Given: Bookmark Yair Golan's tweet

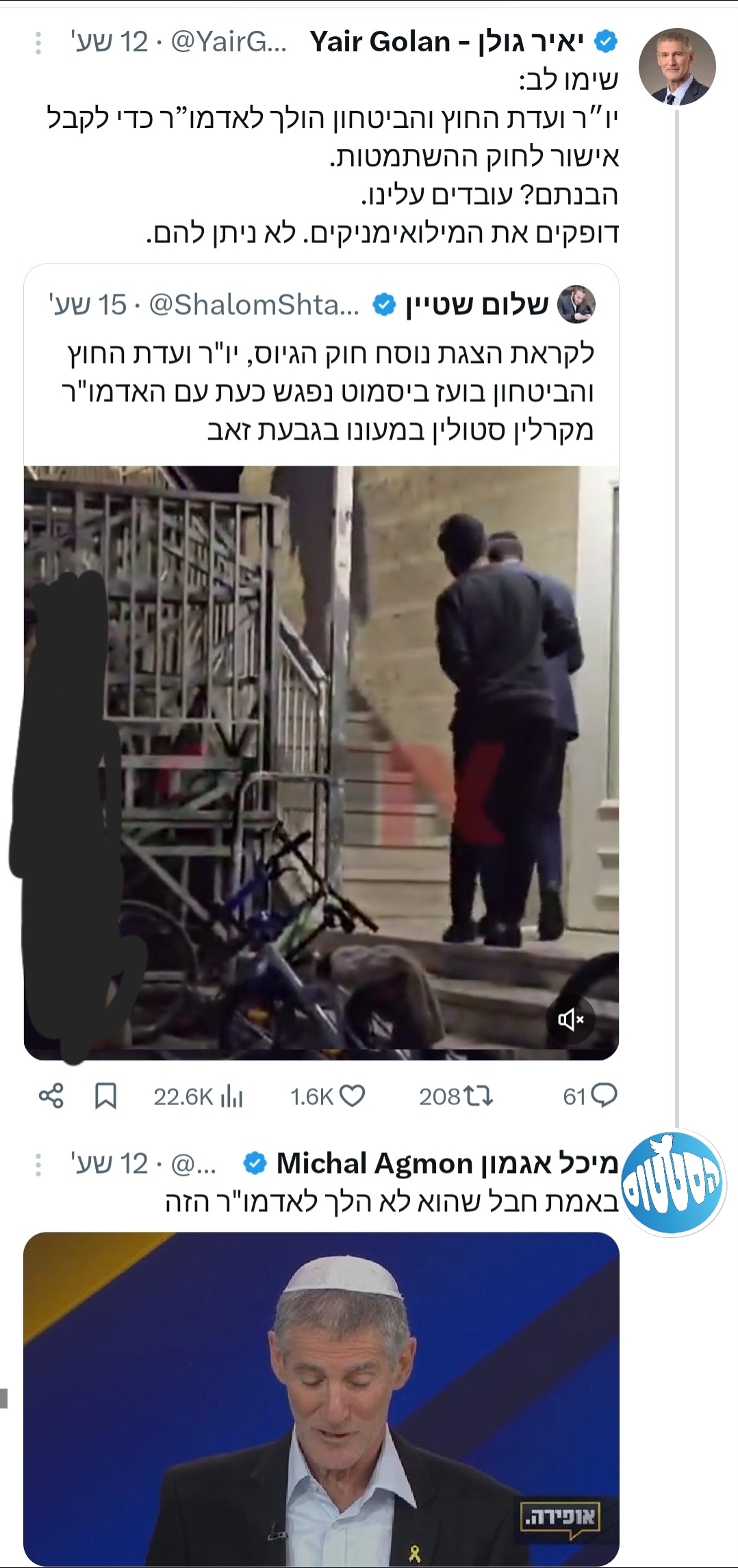Looking at the screenshot, I should coord(105,1096).
